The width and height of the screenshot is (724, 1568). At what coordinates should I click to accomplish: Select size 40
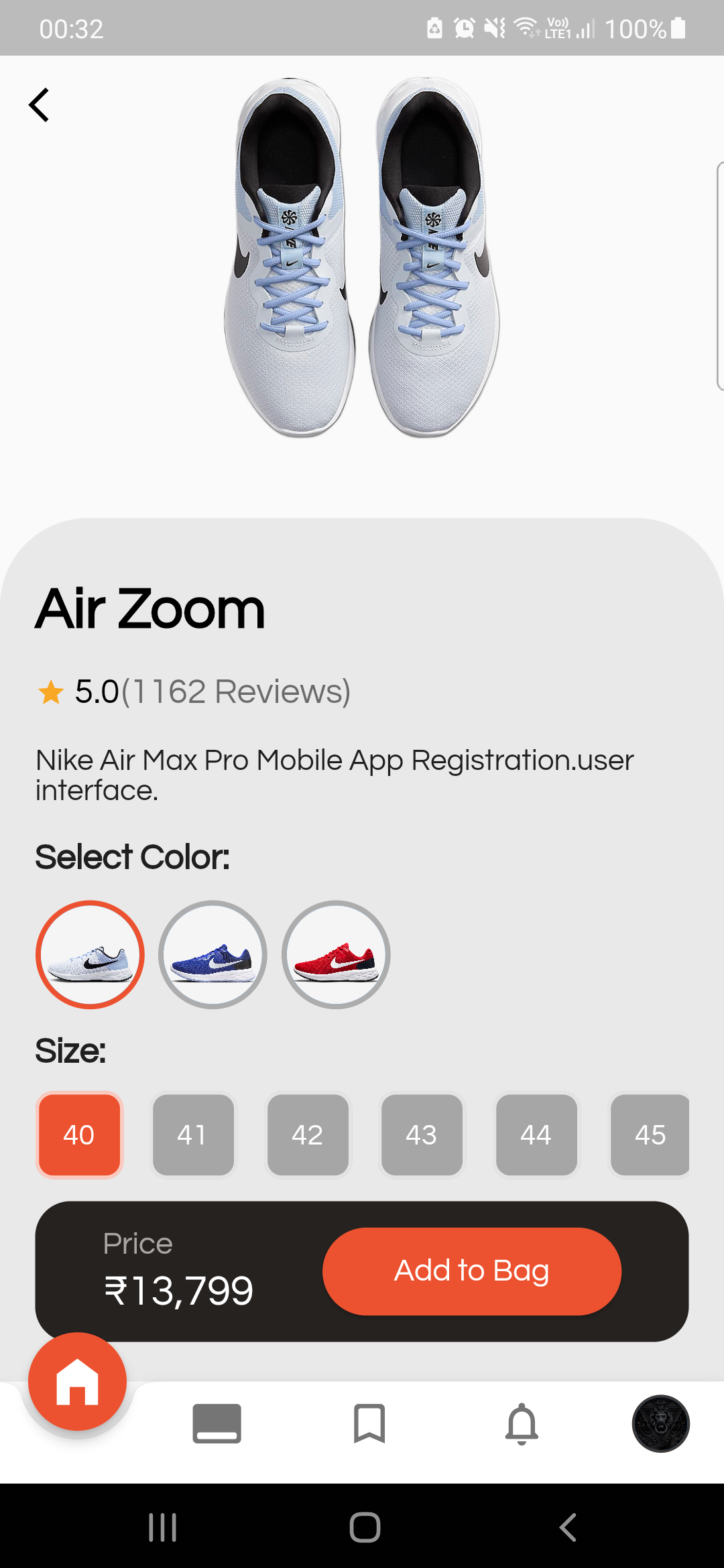(79, 1134)
